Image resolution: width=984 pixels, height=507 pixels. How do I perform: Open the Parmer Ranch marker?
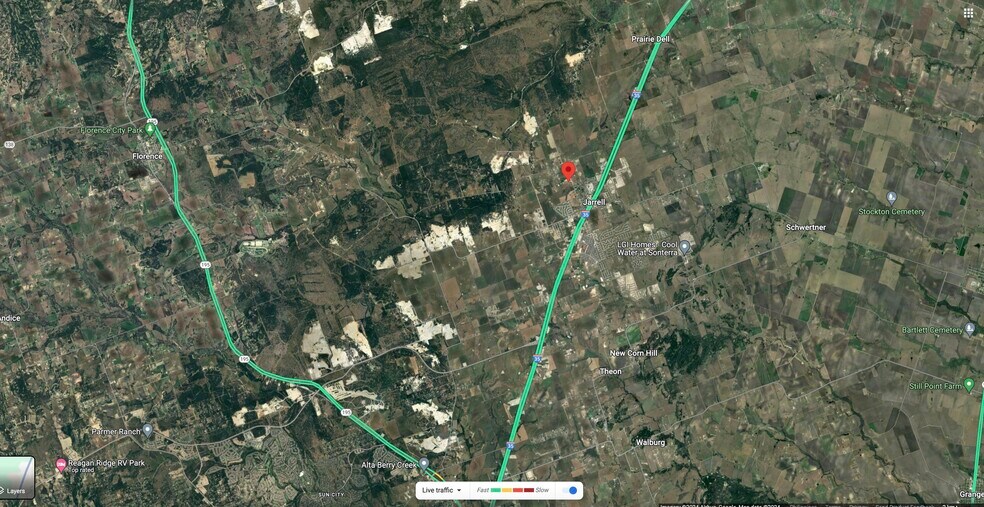pos(147,431)
